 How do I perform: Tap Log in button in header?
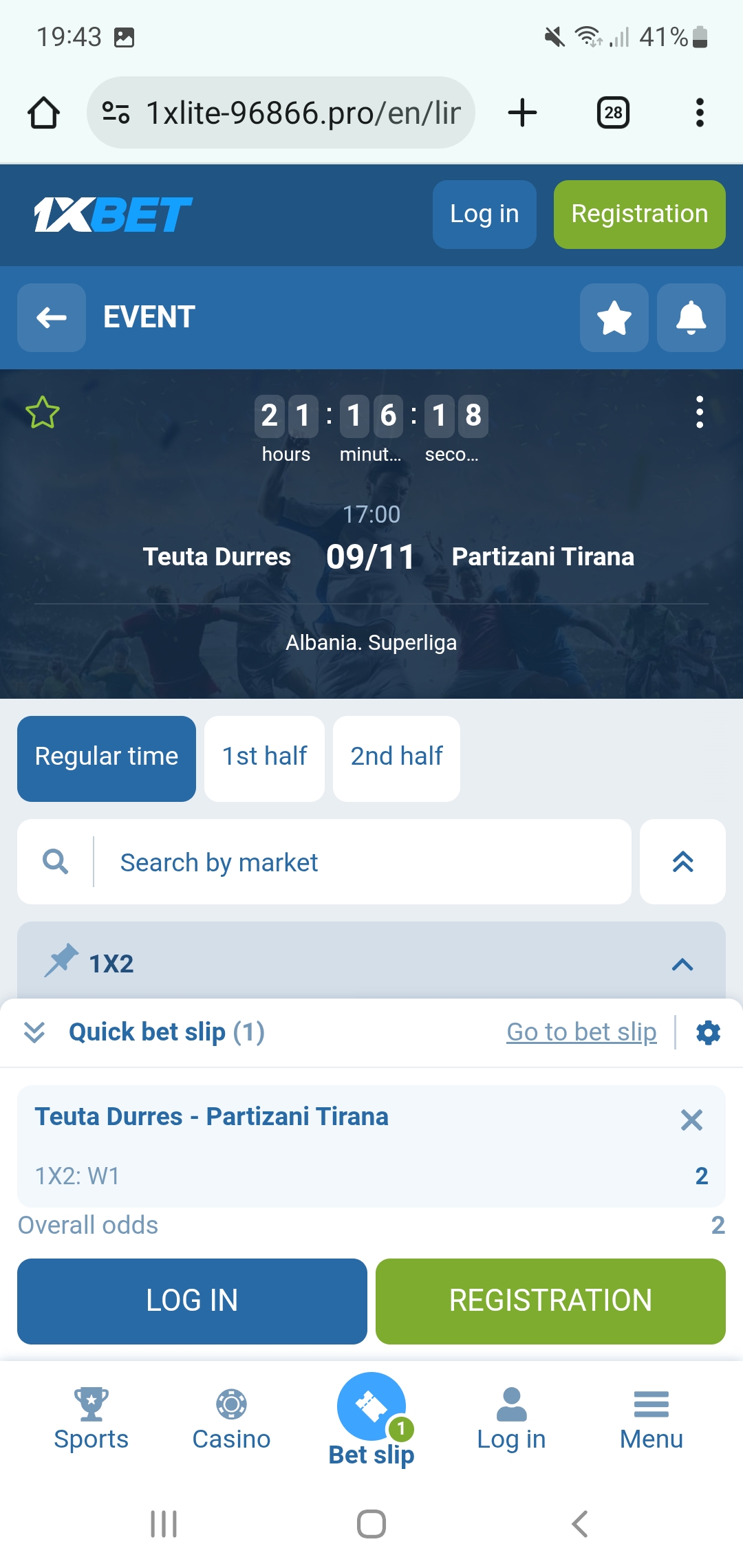point(484,215)
